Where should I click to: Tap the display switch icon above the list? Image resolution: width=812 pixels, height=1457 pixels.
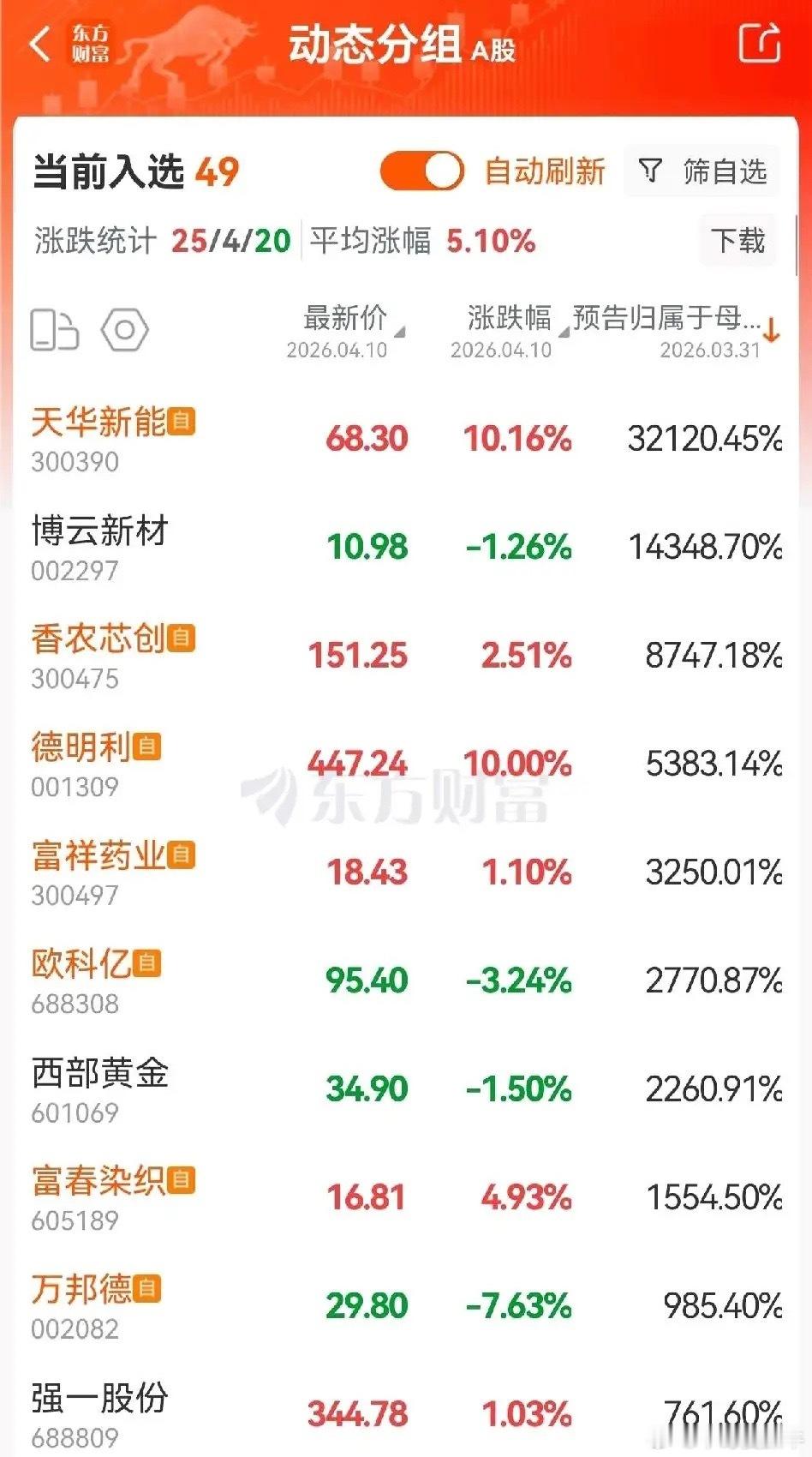(53, 331)
